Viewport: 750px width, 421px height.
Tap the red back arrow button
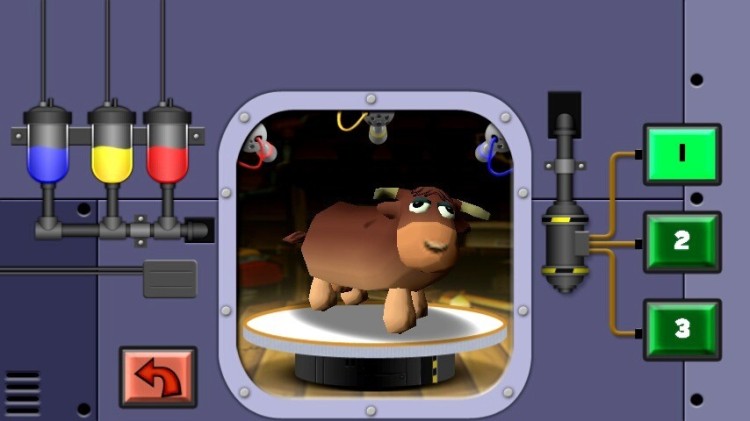158,377
